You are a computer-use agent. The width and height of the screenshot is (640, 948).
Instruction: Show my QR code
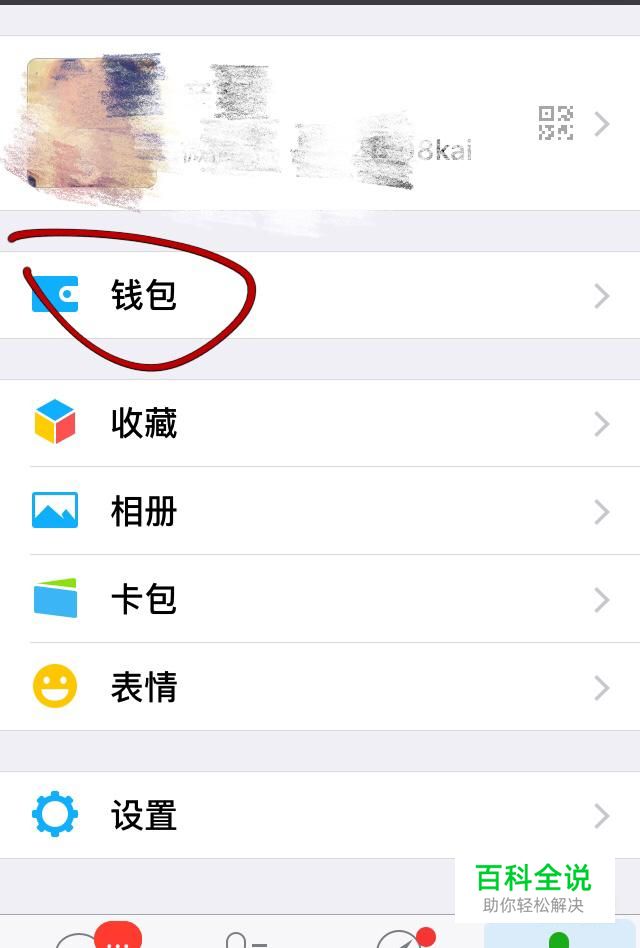[556, 124]
